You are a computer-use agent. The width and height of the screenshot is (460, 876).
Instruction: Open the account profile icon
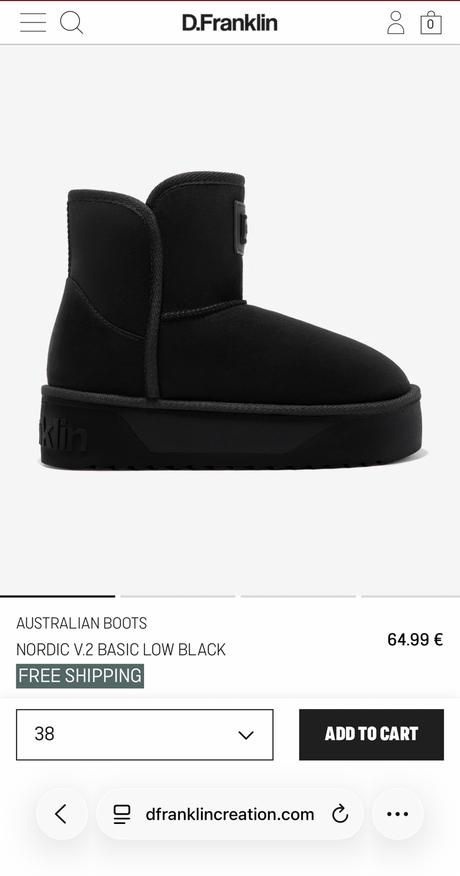coord(396,23)
